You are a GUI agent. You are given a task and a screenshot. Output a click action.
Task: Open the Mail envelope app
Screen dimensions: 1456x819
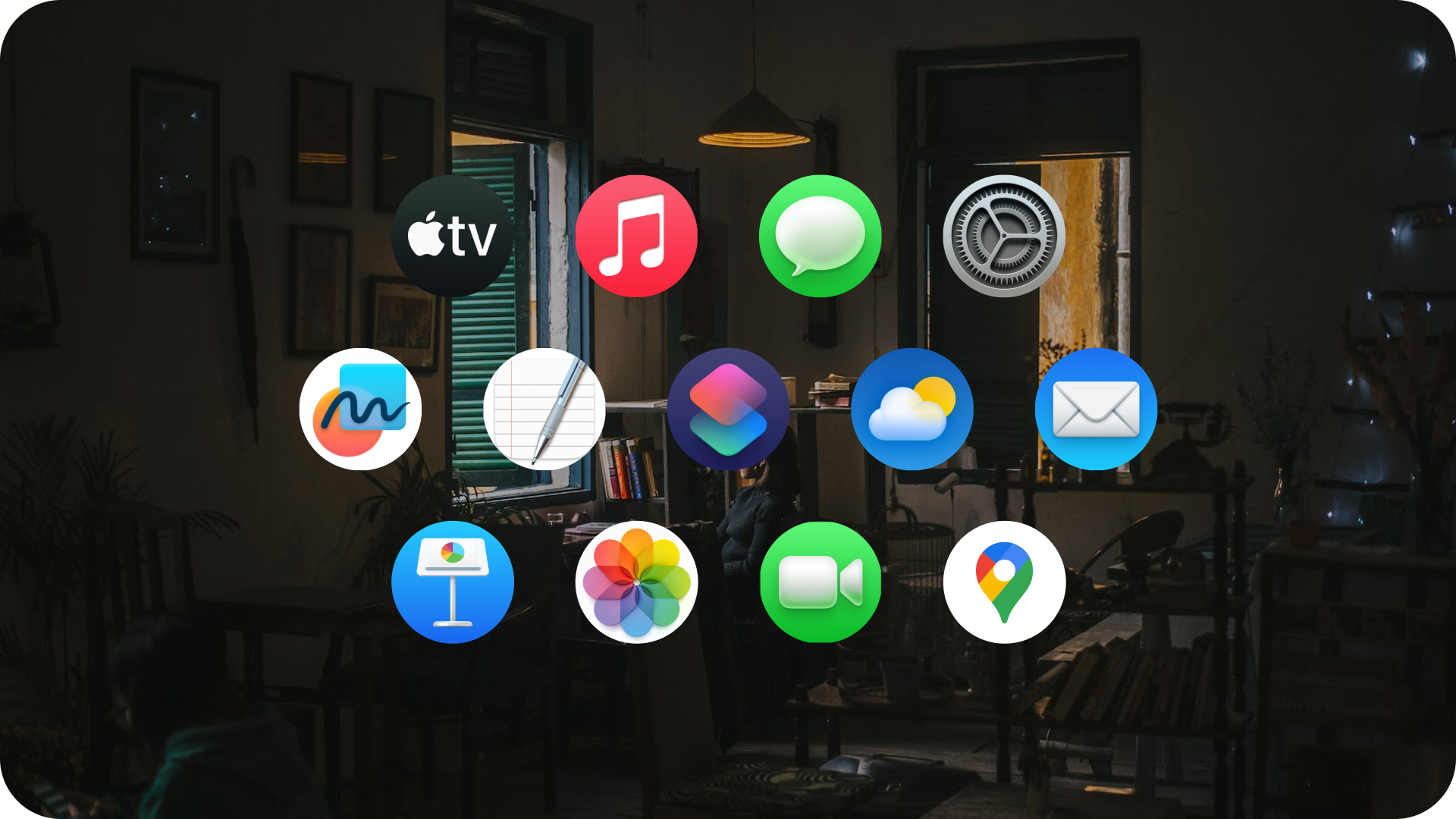(1096, 409)
